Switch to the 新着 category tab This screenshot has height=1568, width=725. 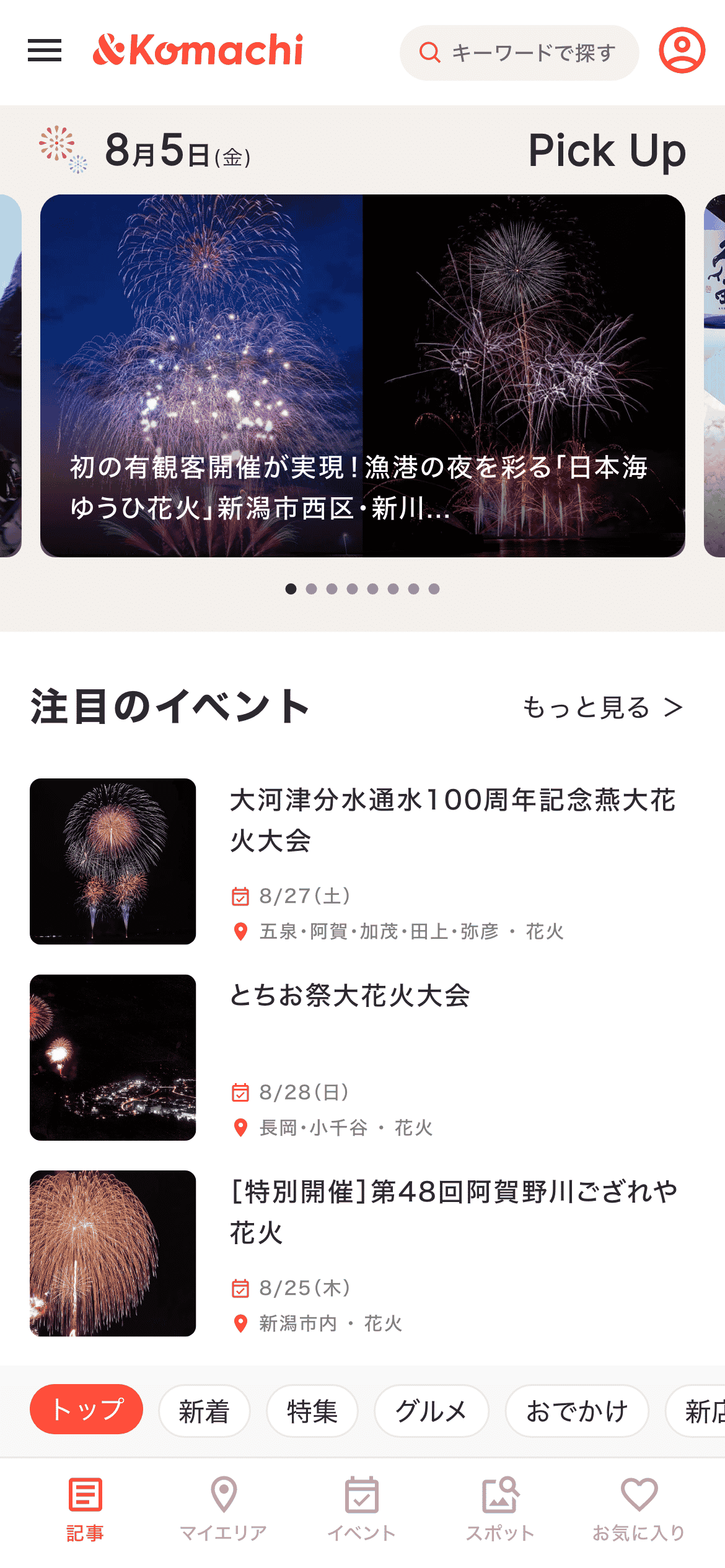(x=203, y=1413)
